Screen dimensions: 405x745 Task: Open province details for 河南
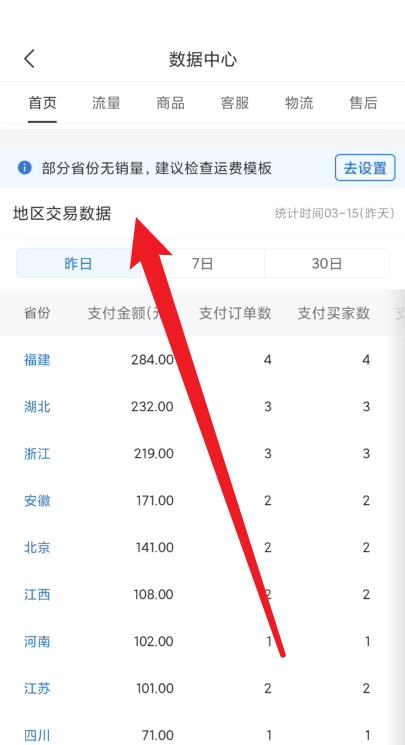[x=37, y=641]
